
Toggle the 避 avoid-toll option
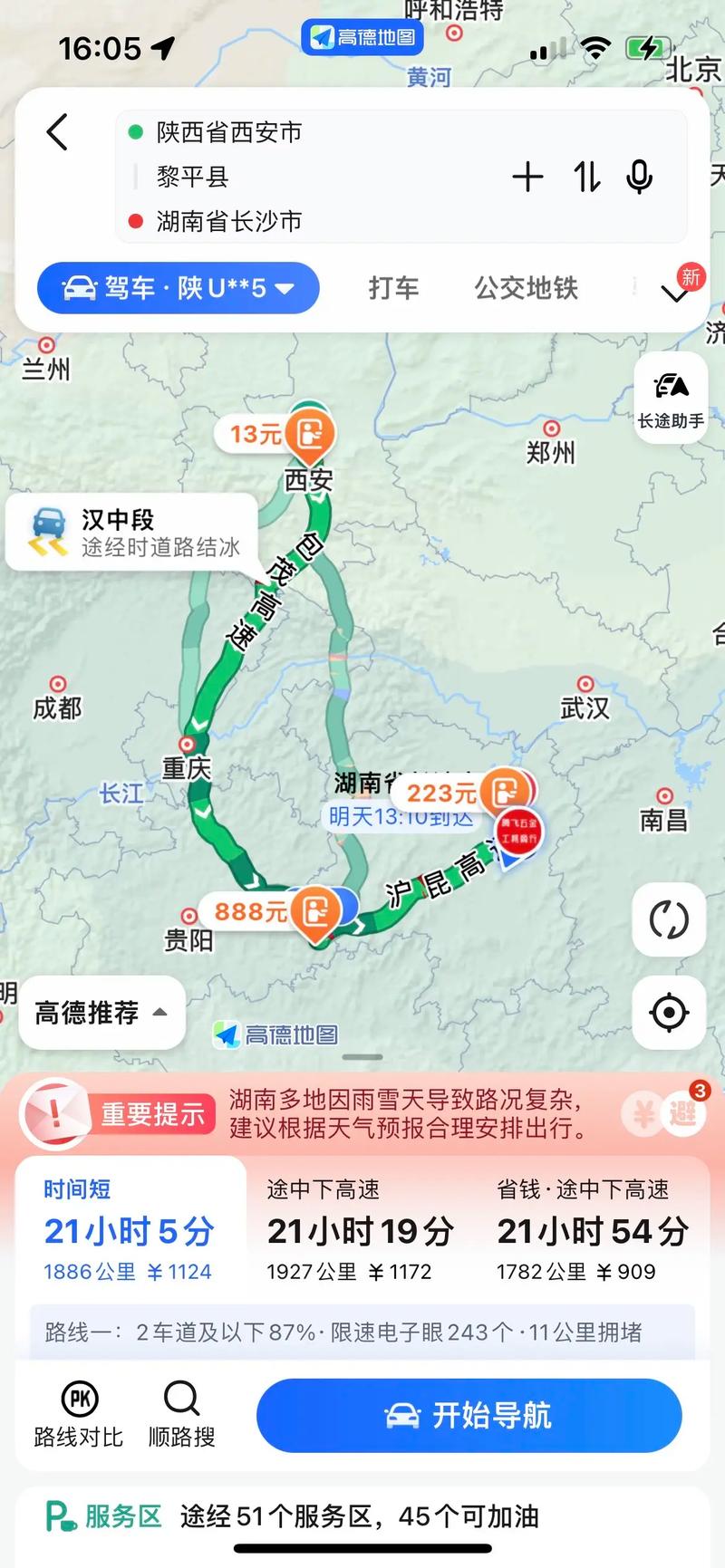point(684,1113)
